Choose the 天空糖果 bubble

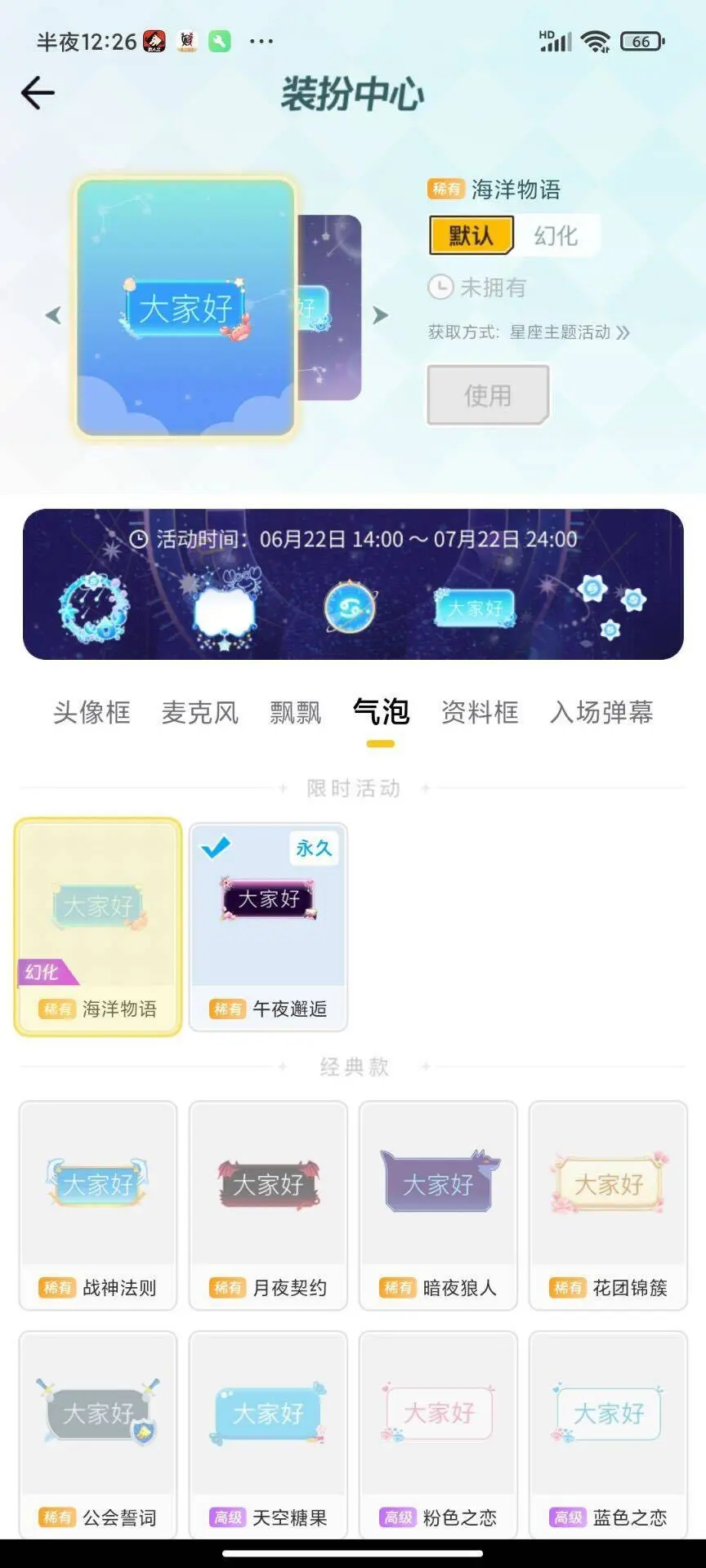click(268, 1435)
